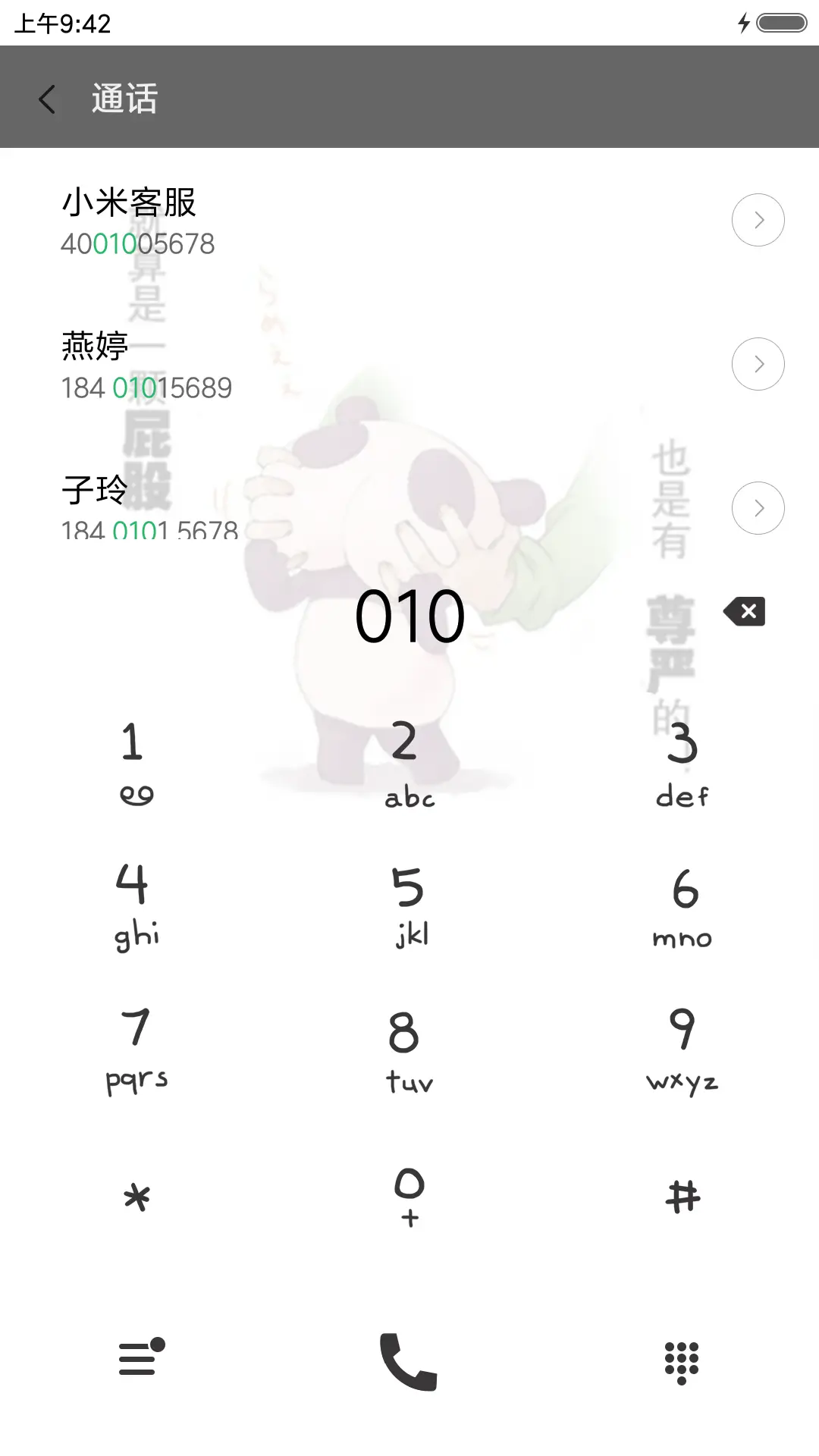Tap the dialpad icon at bottom right

tap(682, 1361)
